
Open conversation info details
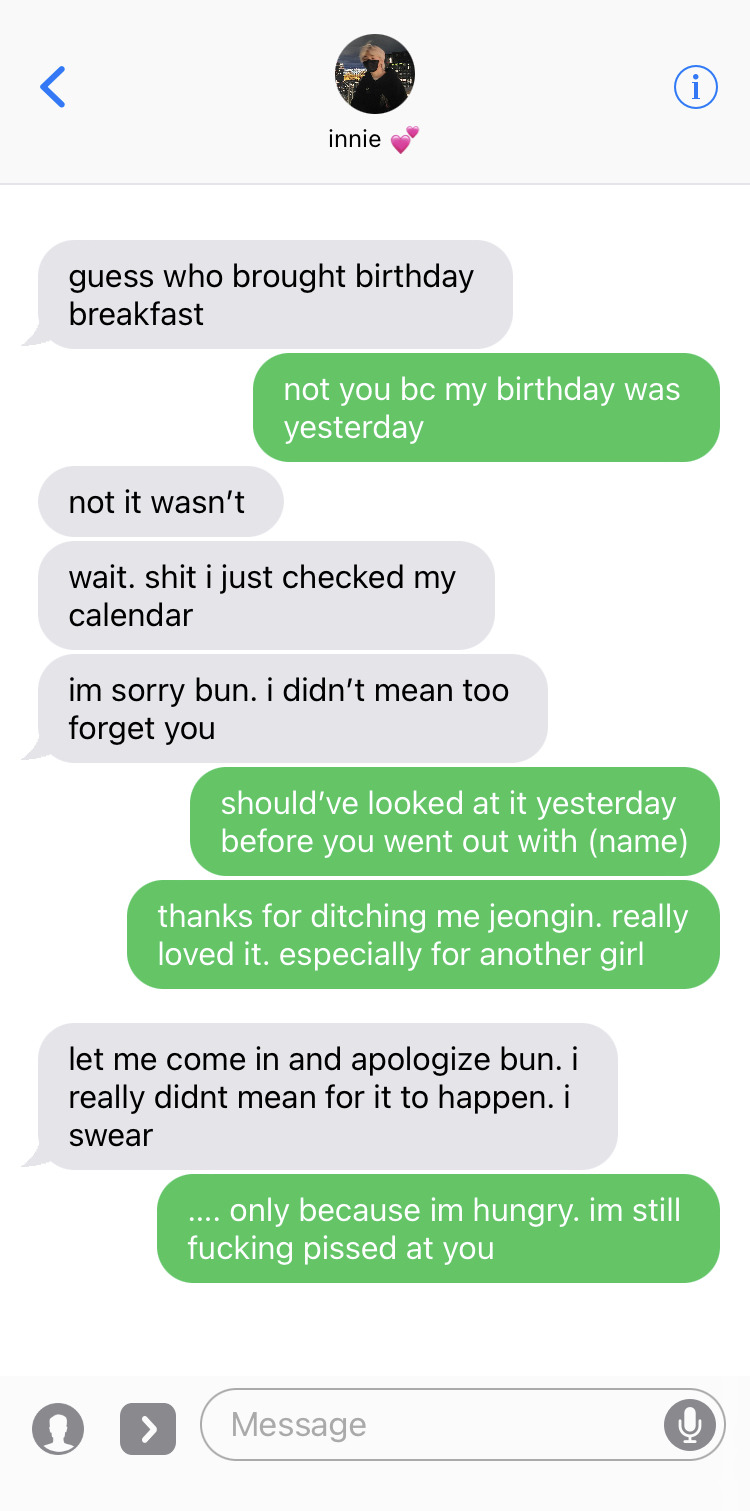pyautogui.click(x=696, y=87)
